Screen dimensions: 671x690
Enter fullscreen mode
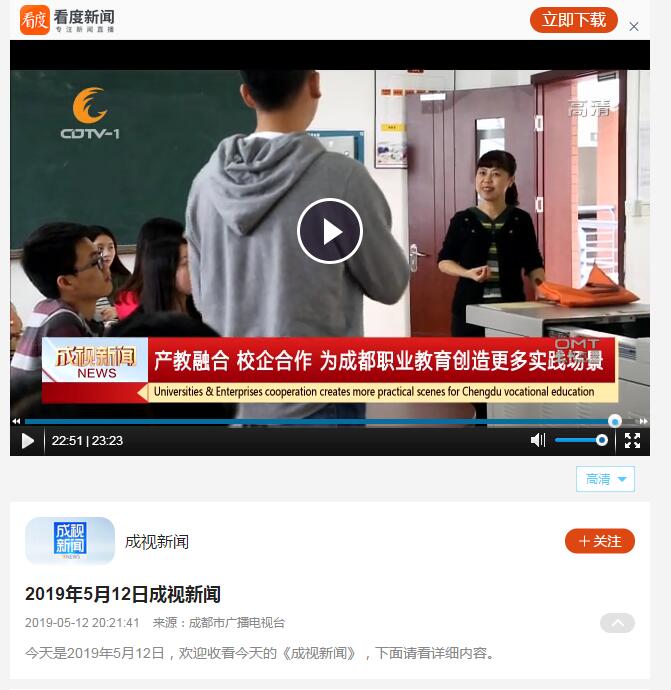(x=632, y=440)
